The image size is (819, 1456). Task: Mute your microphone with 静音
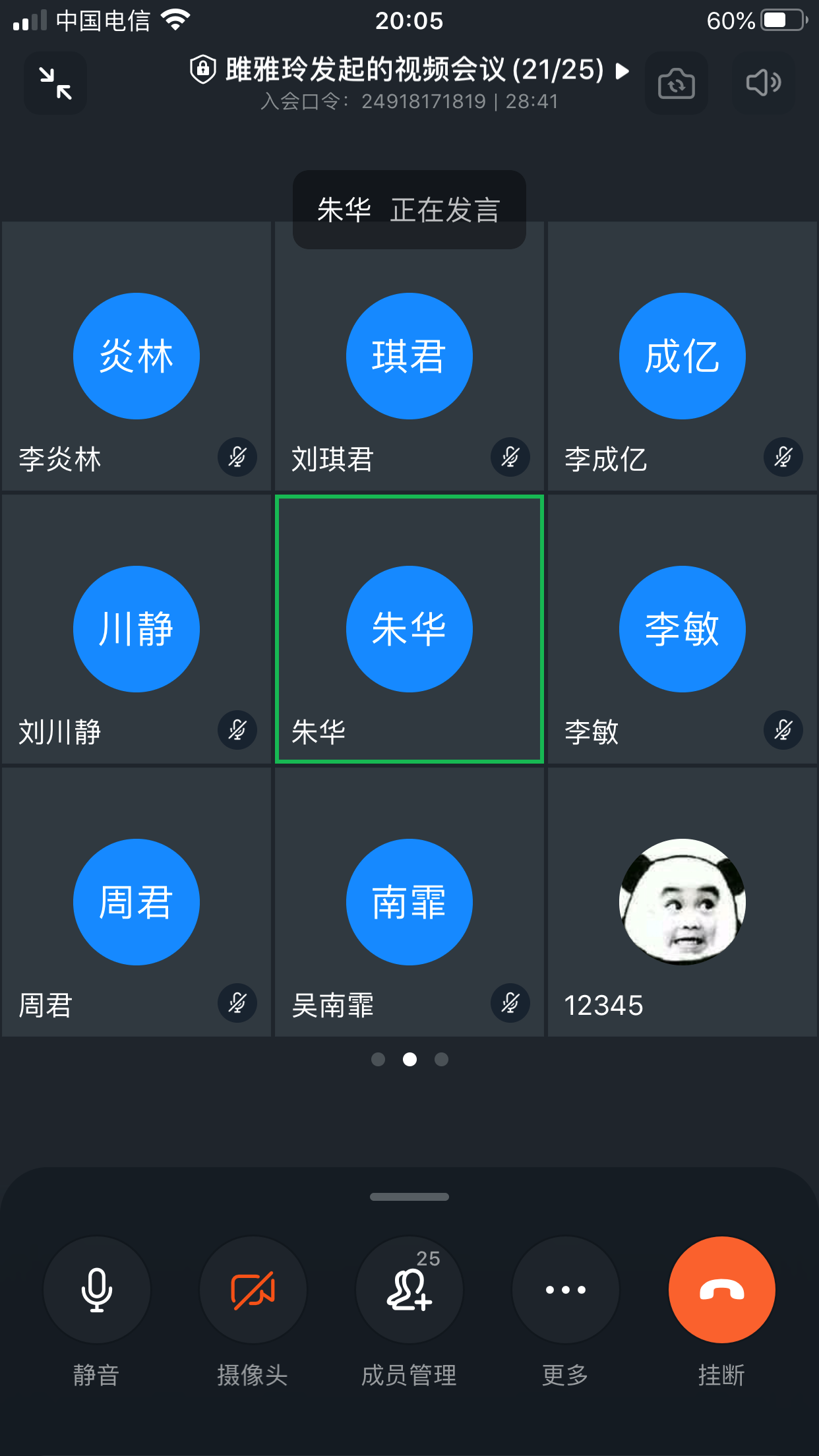point(97,1290)
